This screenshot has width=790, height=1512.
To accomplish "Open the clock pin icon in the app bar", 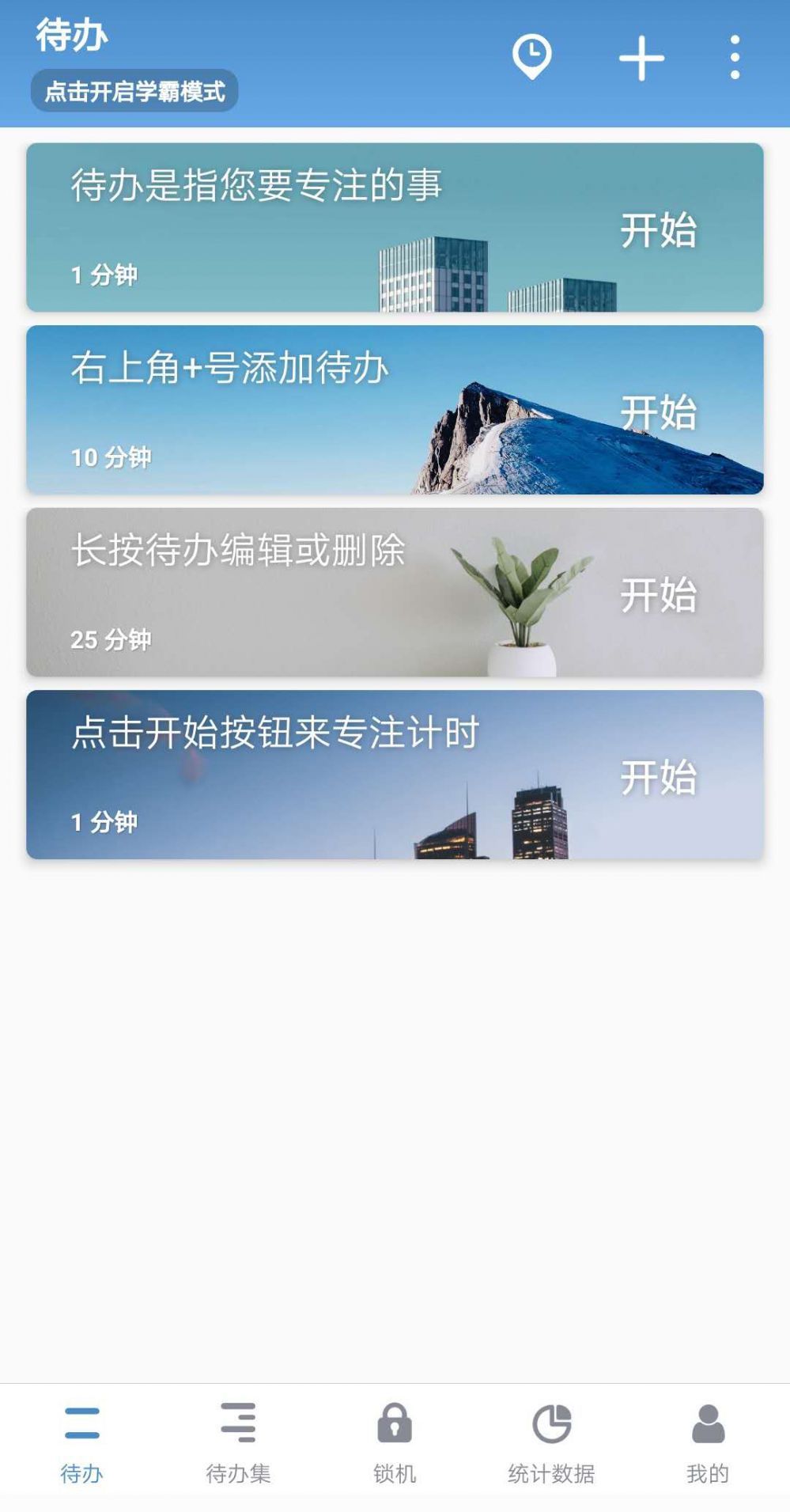I will coord(532,57).
